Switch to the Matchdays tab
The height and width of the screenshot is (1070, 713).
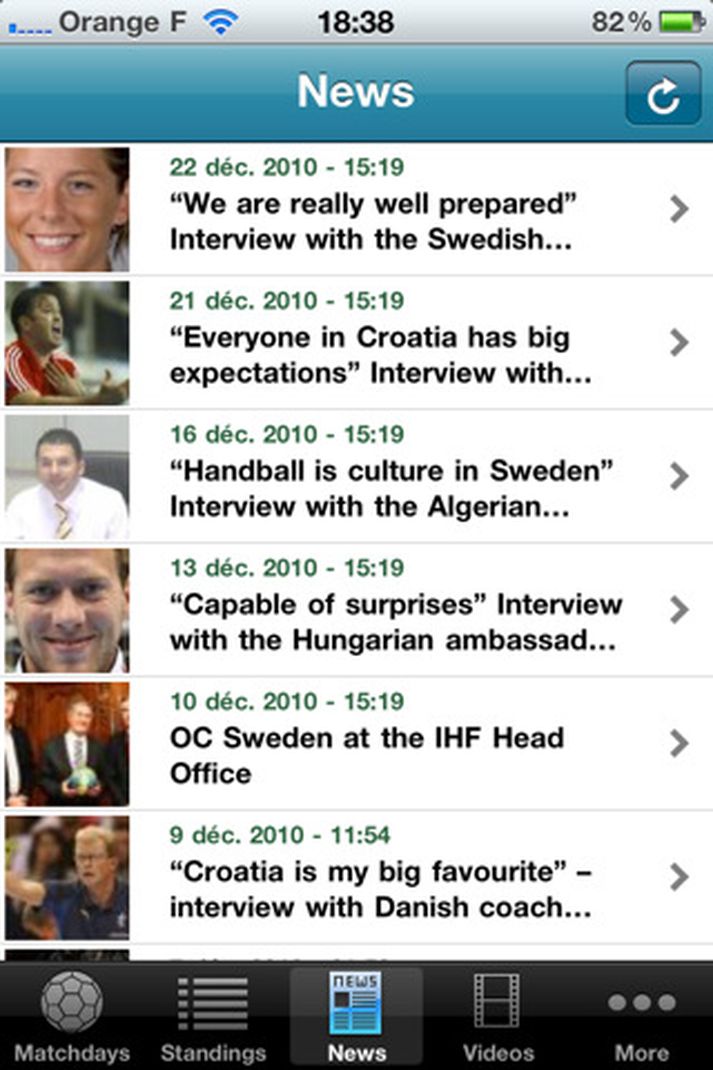(72, 1016)
